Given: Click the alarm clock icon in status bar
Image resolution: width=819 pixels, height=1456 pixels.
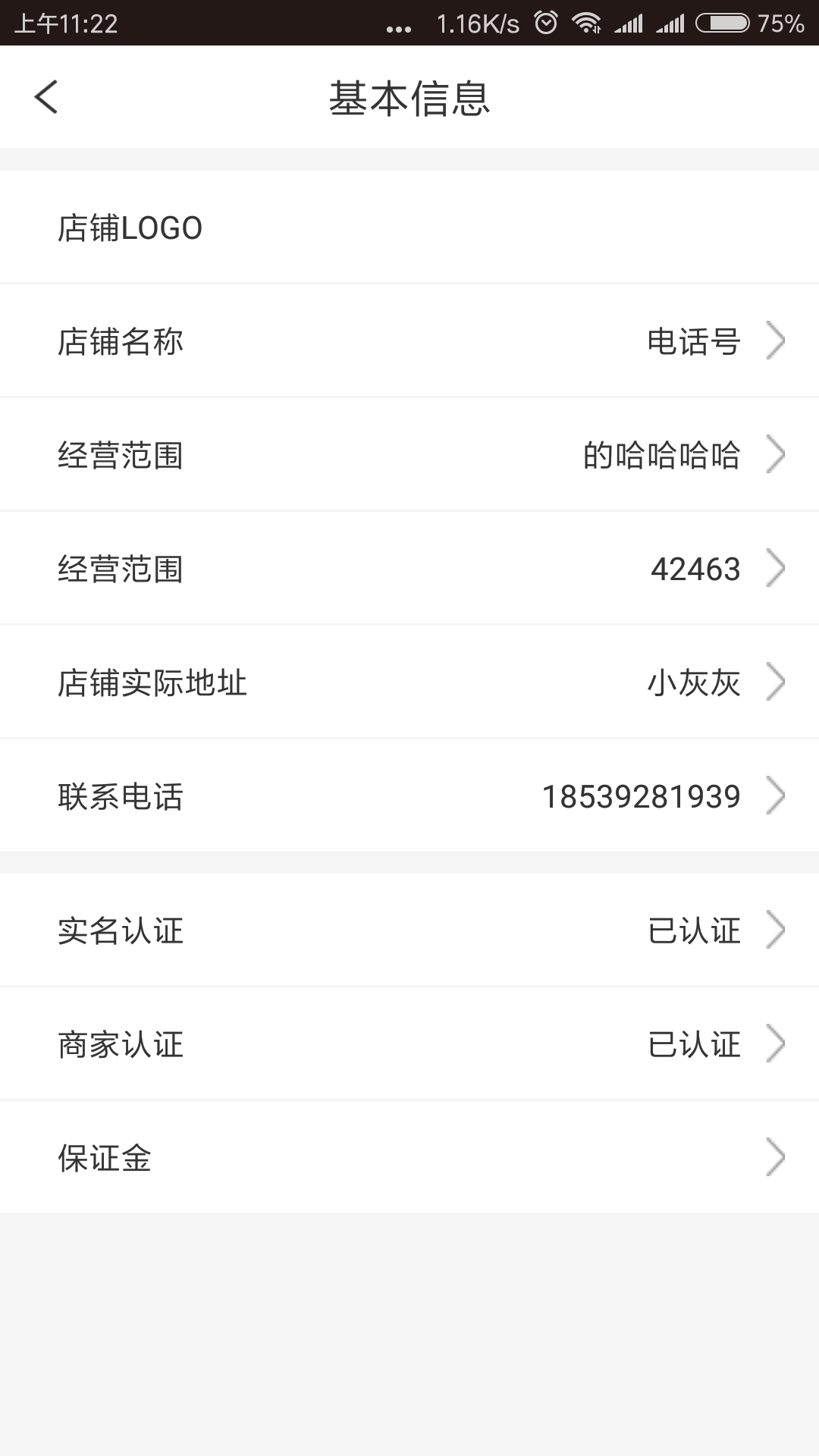Looking at the screenshot, I should pyautogui.click(x=548, y=23).
